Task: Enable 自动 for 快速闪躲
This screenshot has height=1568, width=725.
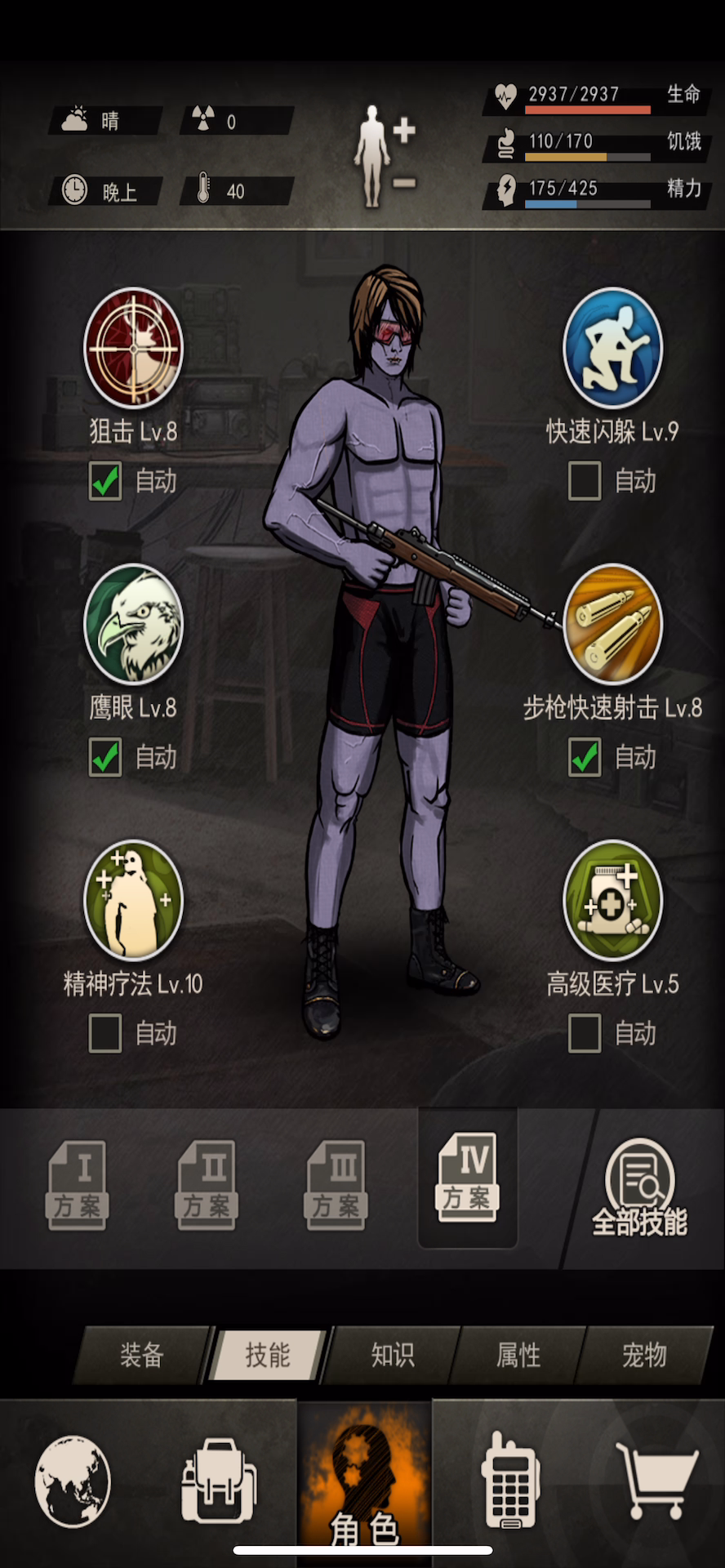Action: coord(585,481)
